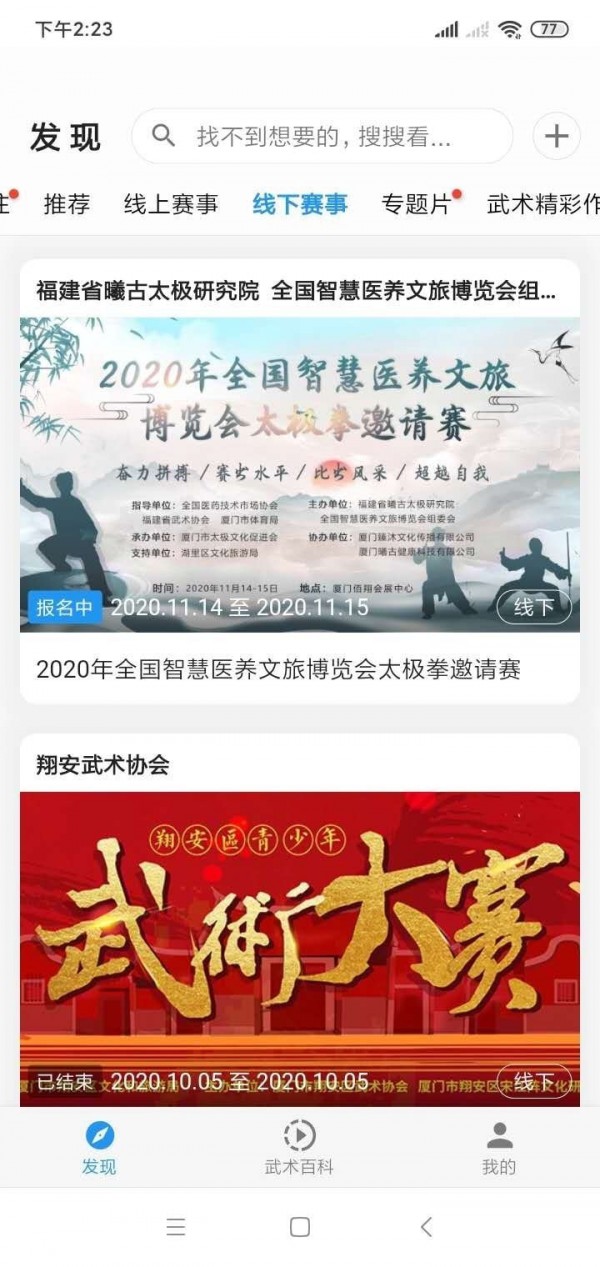The height and width of the screenshot is (1267, 600).
Task: Go to the 武术百科 bottom tab
Action: (x=299, y=1147)
